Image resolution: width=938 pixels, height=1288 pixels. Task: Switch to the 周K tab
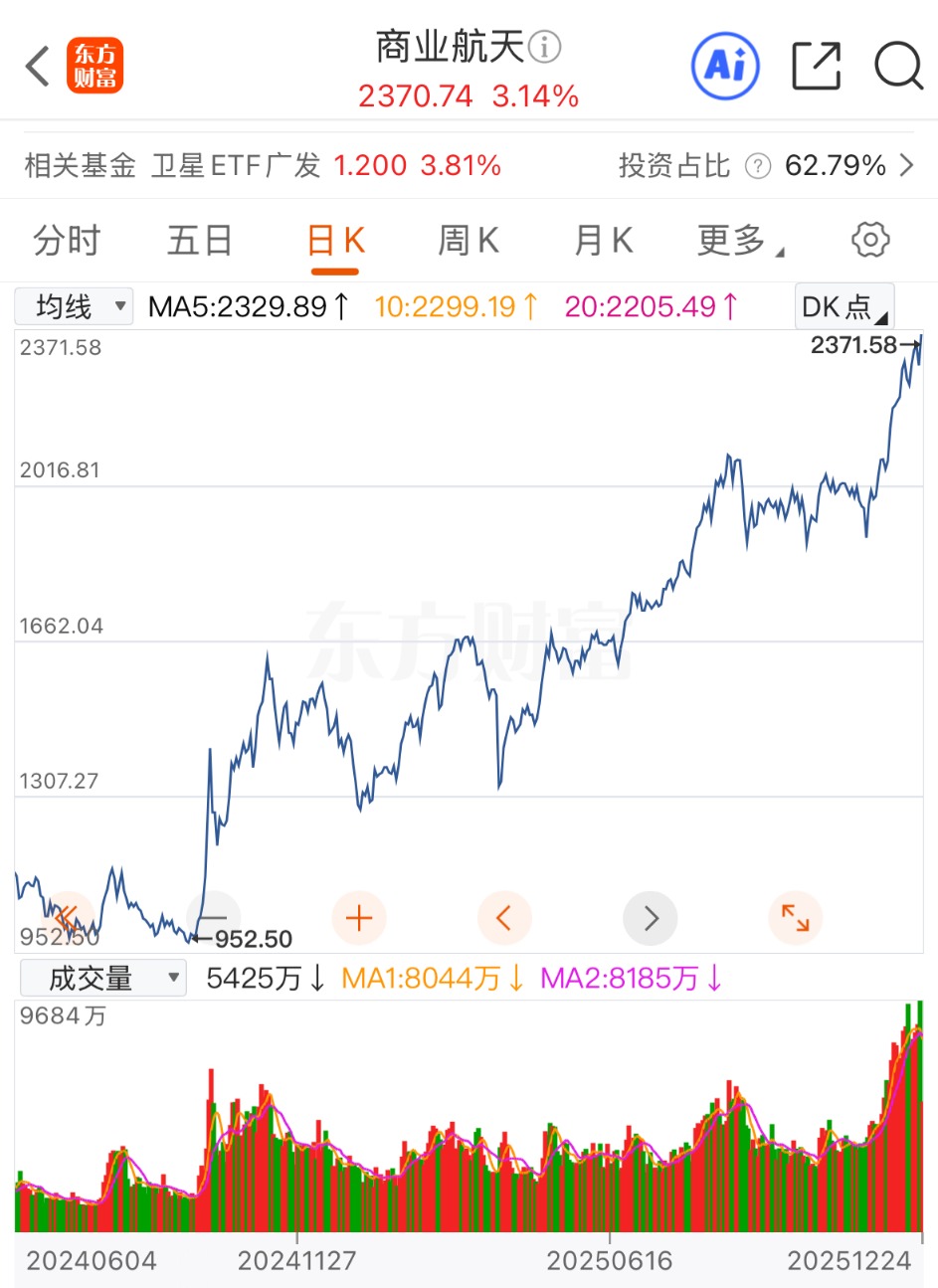point(469,241)
